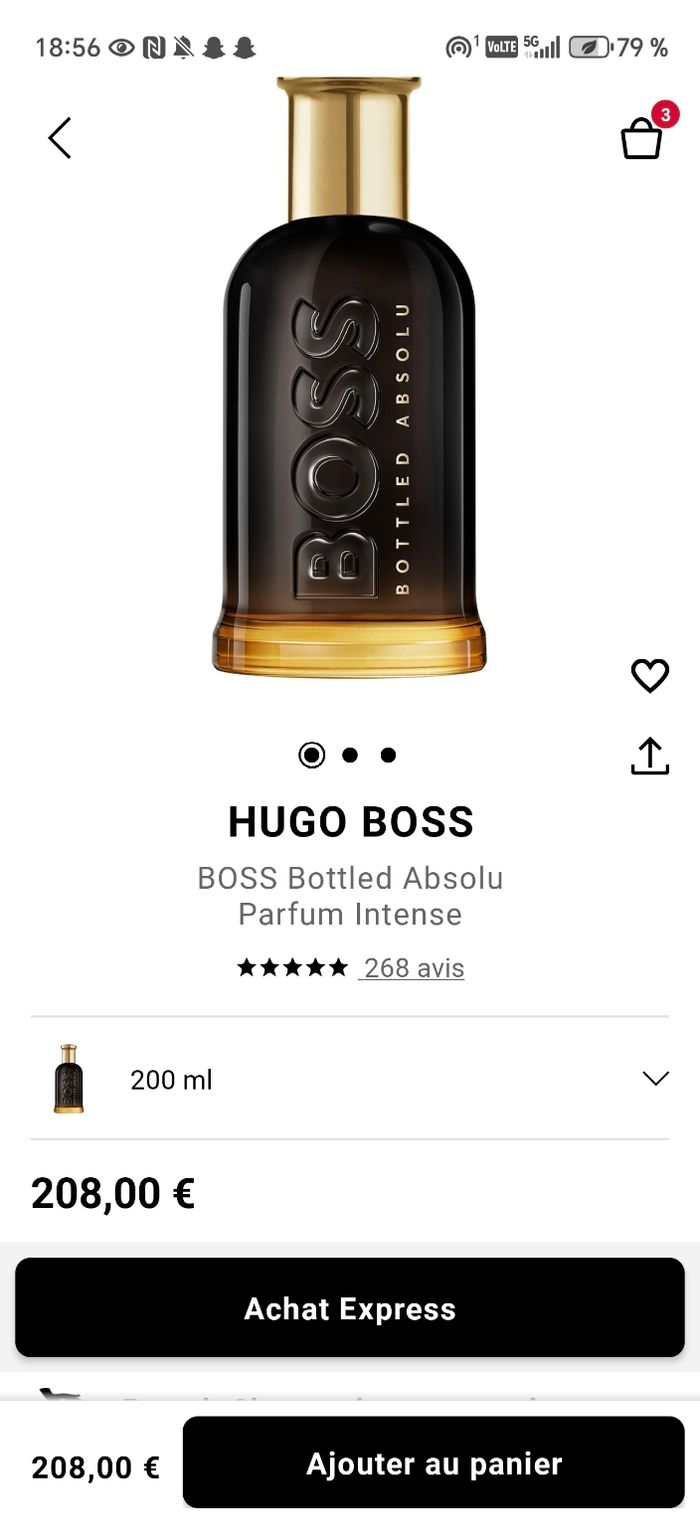Jump to the third product image
The height and width of the screenshot is (1531, 700).
(388, 755)
